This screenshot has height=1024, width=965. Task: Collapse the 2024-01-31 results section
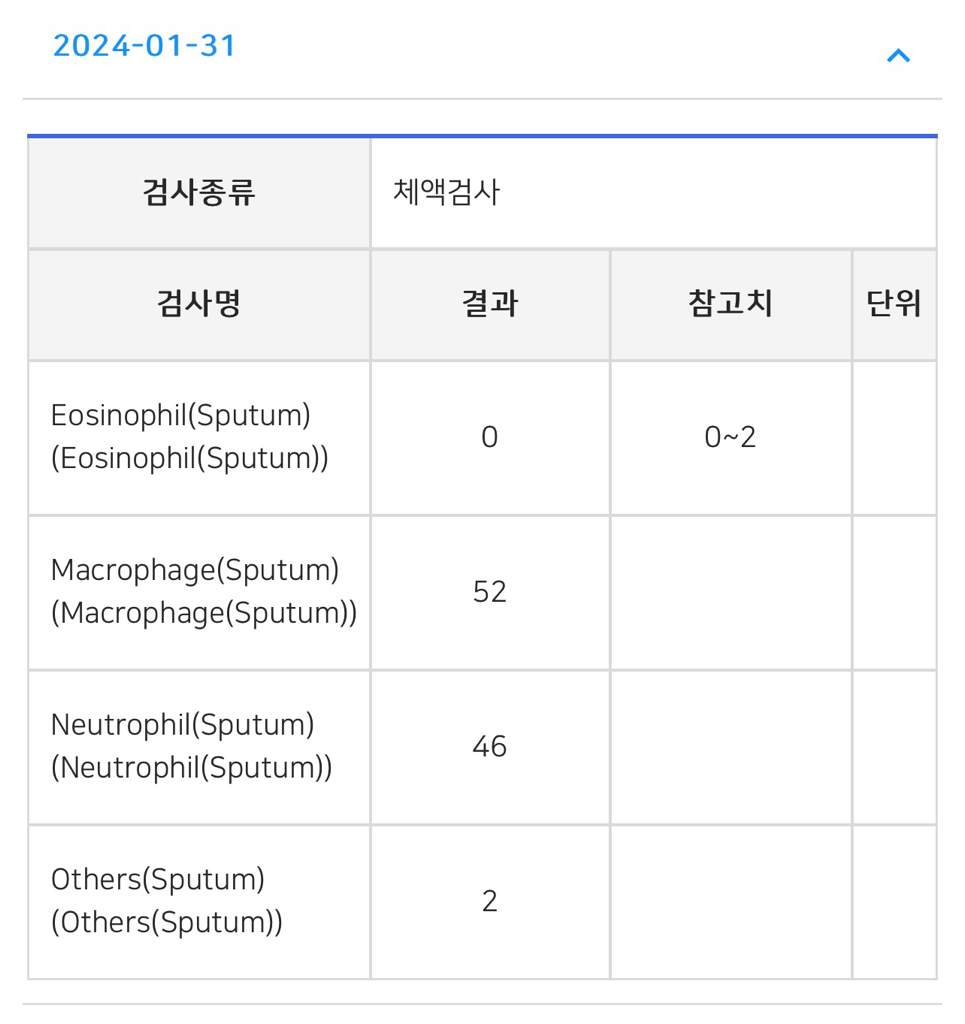(897, 56)
